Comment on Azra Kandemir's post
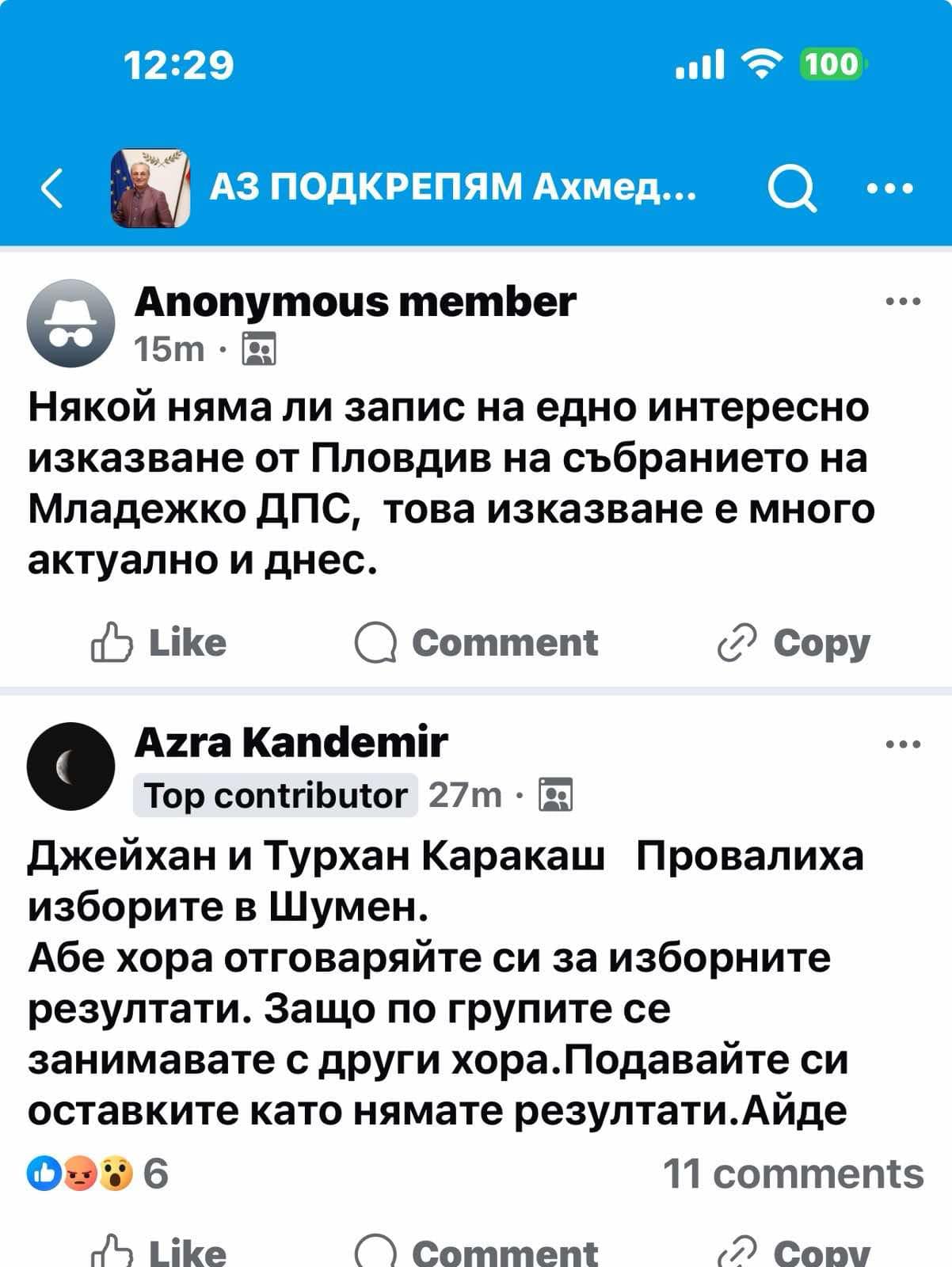This screenshot has width=952, height=1267. point(476,1251)
